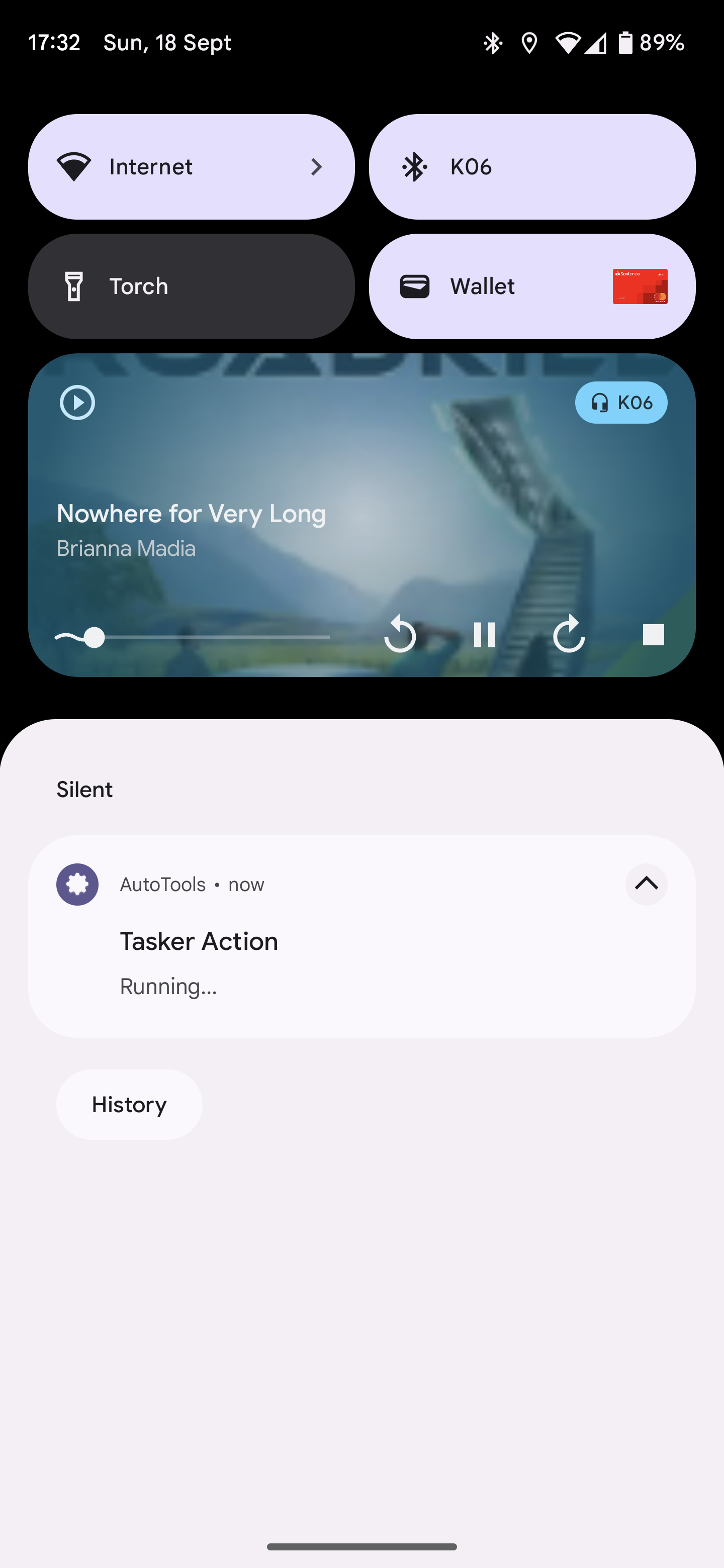This screenshot has height=1568, width=724.
Task: Open the media player app icon
Action: (x=77, y=403)
